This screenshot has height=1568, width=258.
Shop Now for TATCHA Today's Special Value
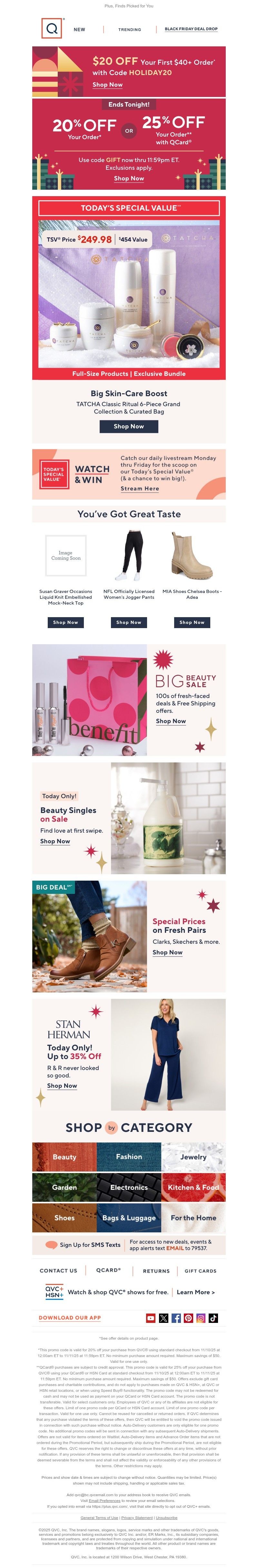click(x=129, y=426)
